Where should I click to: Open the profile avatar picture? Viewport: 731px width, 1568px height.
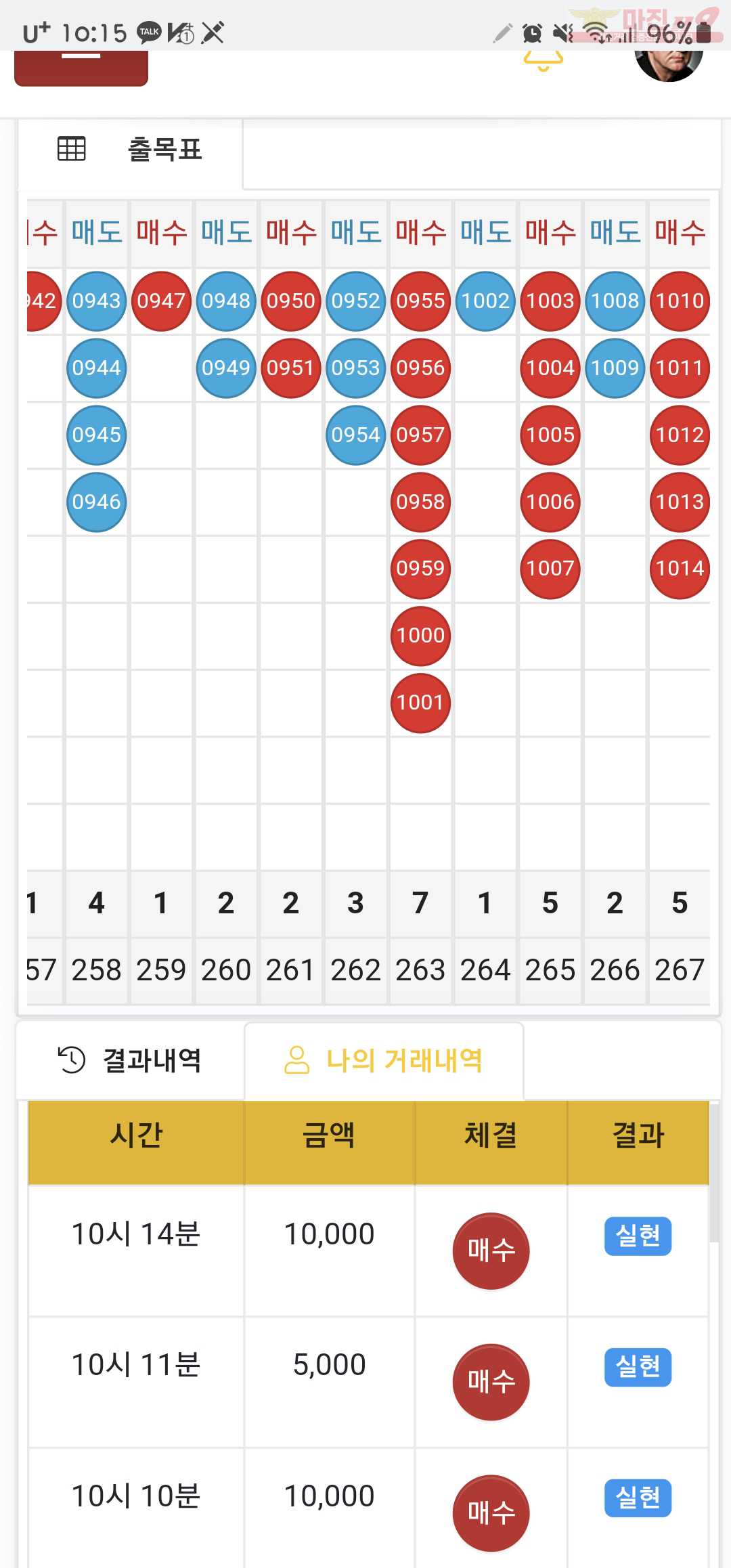coord(669,66)
